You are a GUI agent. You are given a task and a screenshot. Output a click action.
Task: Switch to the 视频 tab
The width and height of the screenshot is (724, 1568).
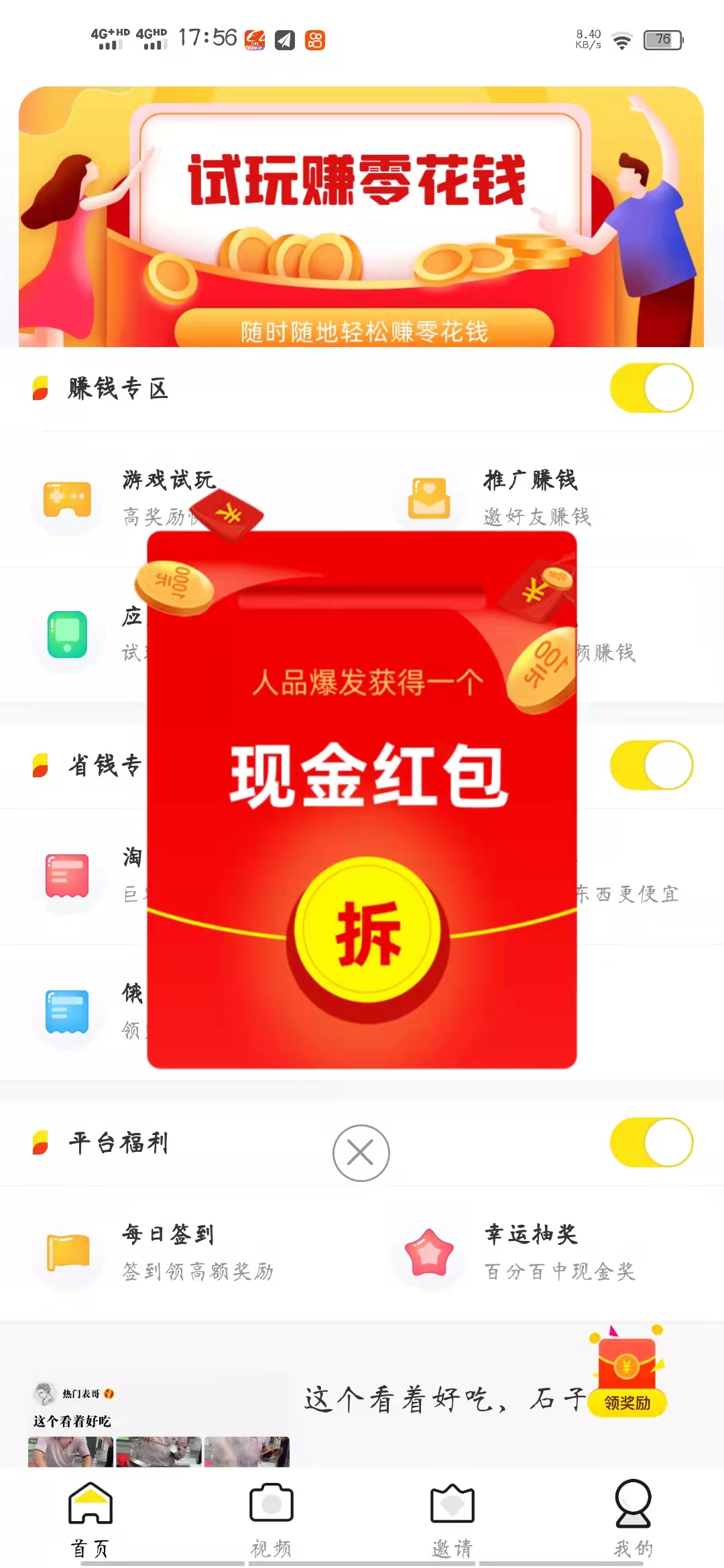[271, 1518]
